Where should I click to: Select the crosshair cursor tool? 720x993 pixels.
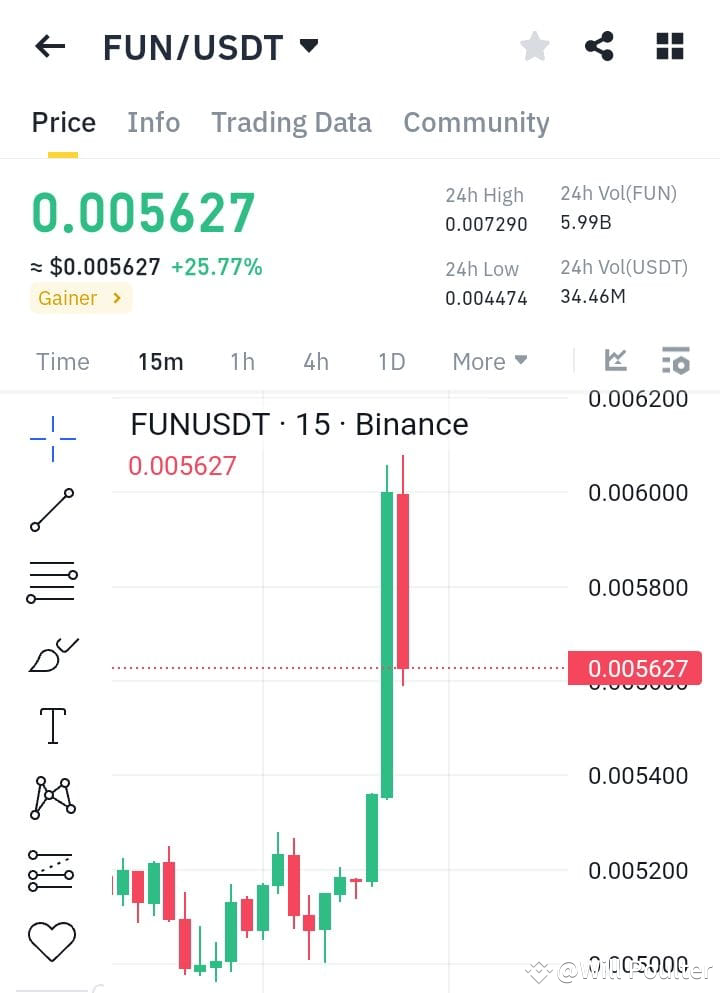pyautogui.click(x=52, y=437)
